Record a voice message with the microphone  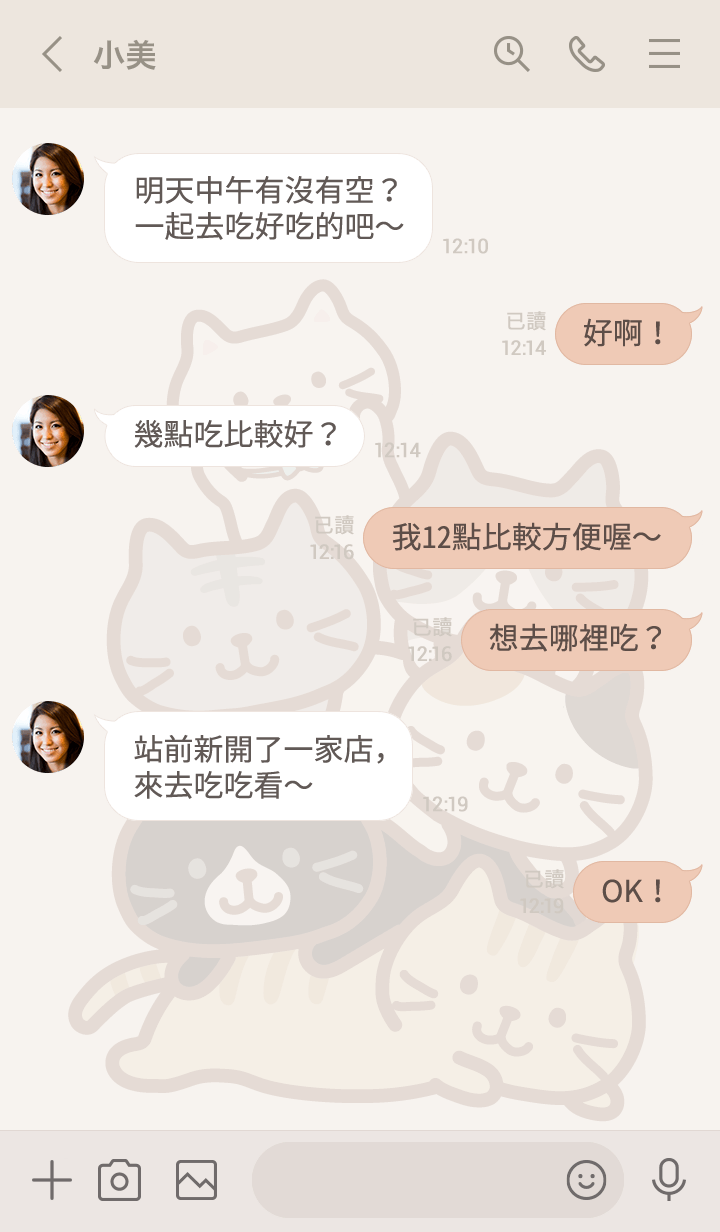[668, 1181]
